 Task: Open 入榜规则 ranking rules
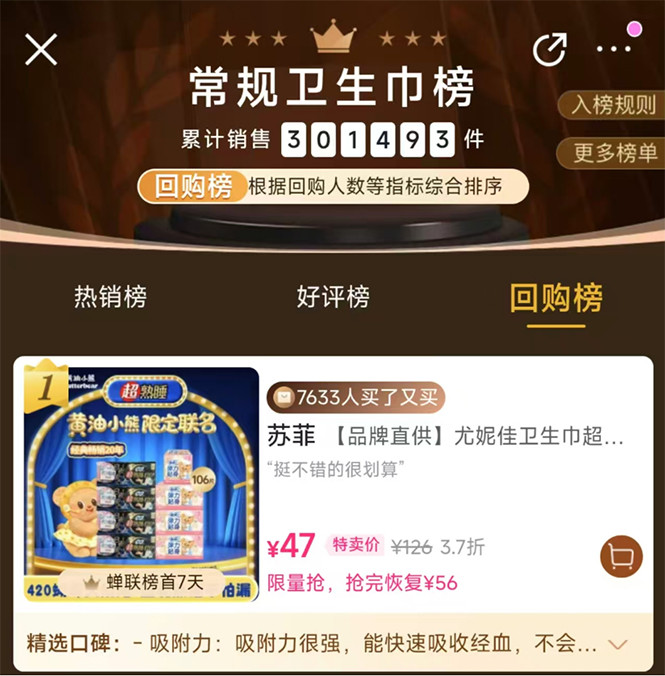(614, 105)
